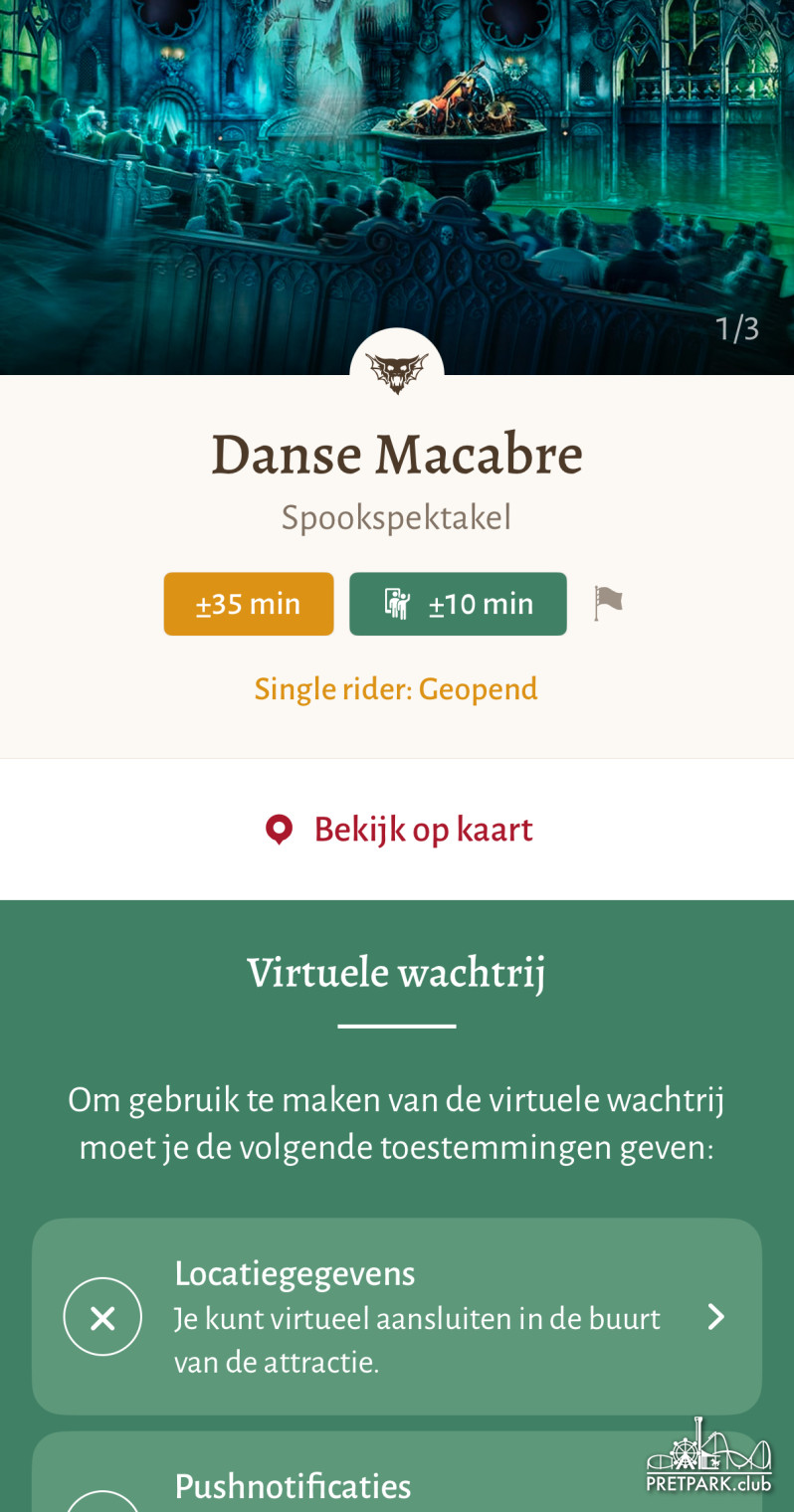Tap the flag icon beside wait times

pos(608,603)
